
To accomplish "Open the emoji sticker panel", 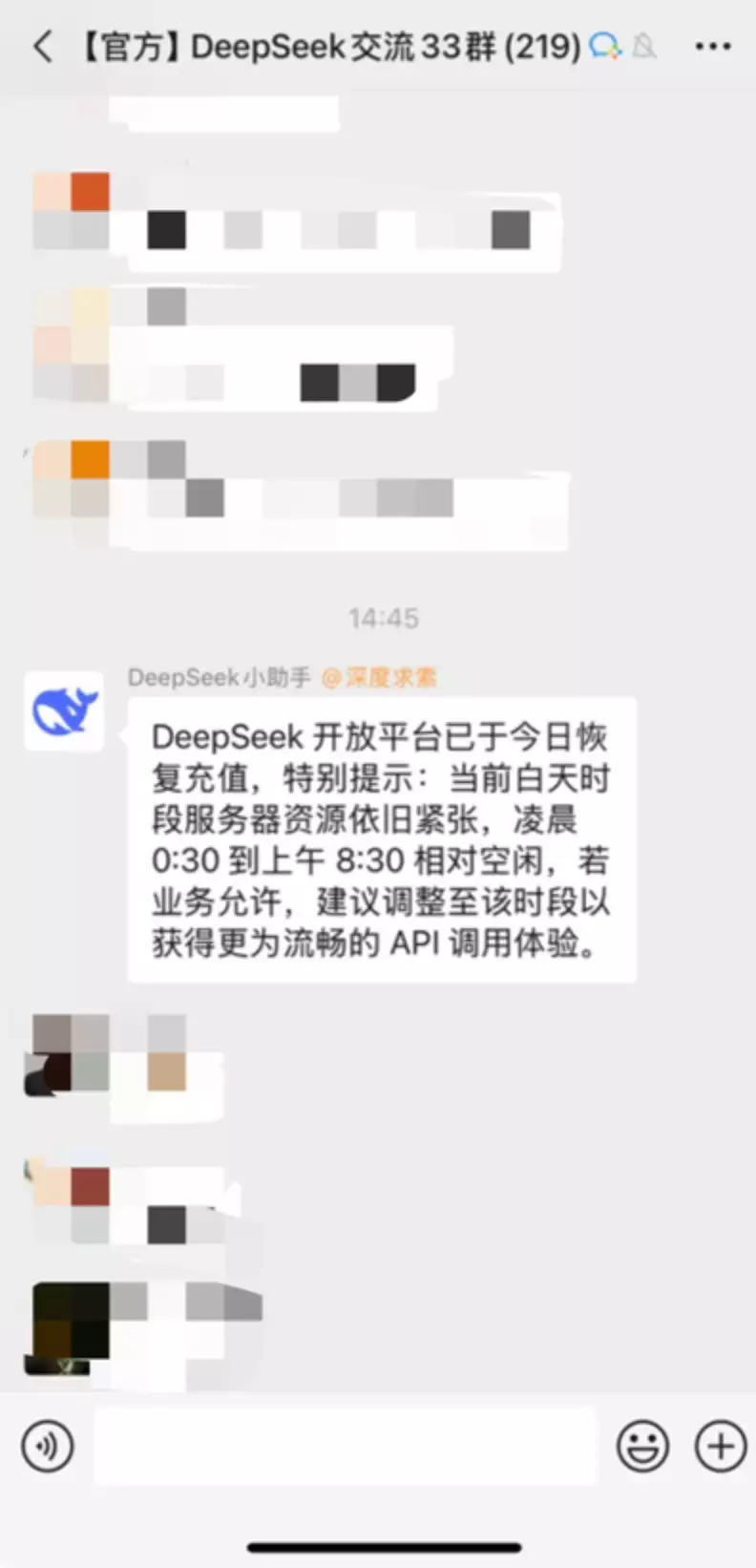I will coord(642,1446).
